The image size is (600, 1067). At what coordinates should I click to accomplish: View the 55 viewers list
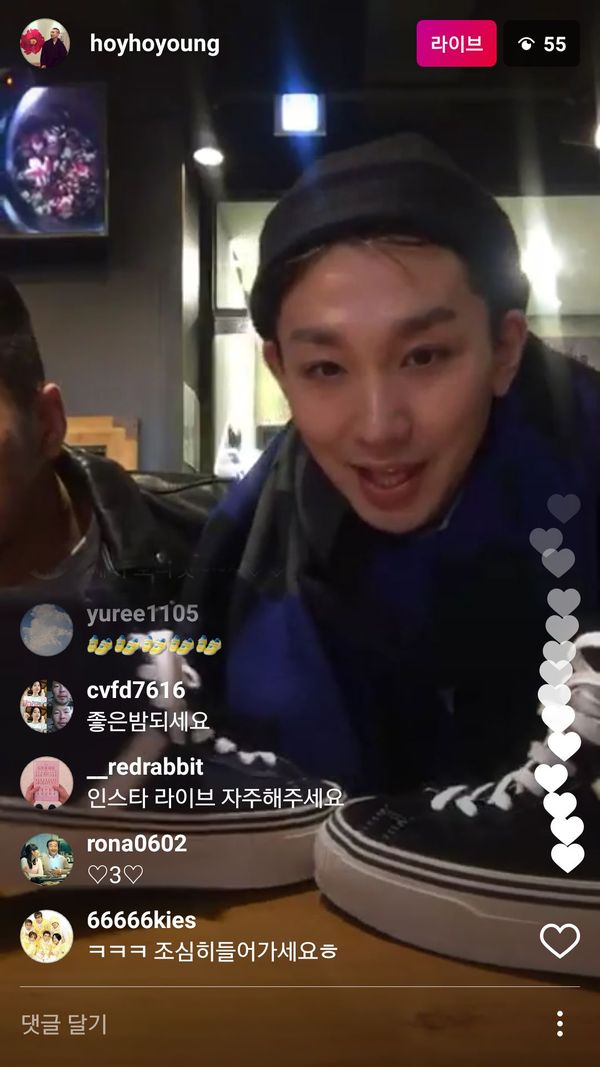click(542, 44)
